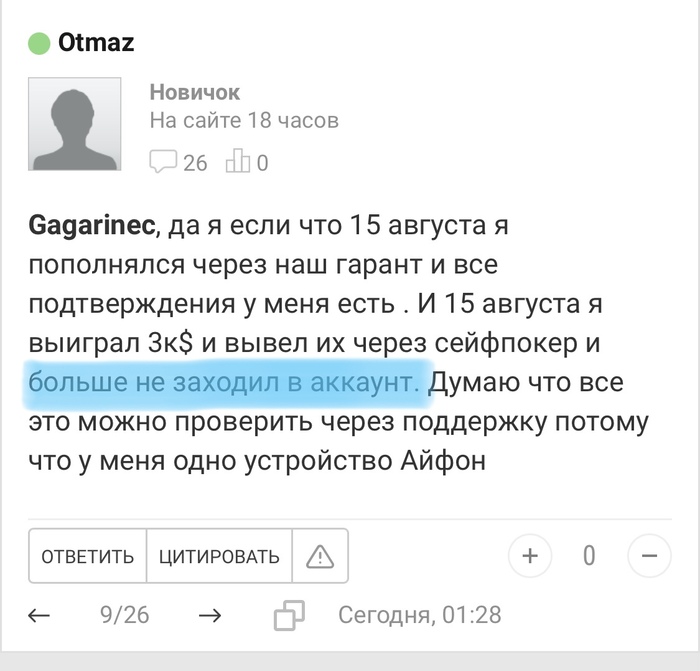Copy post link via squares icon
Viewport: 700px width, 671px height.
coord(289,615)
